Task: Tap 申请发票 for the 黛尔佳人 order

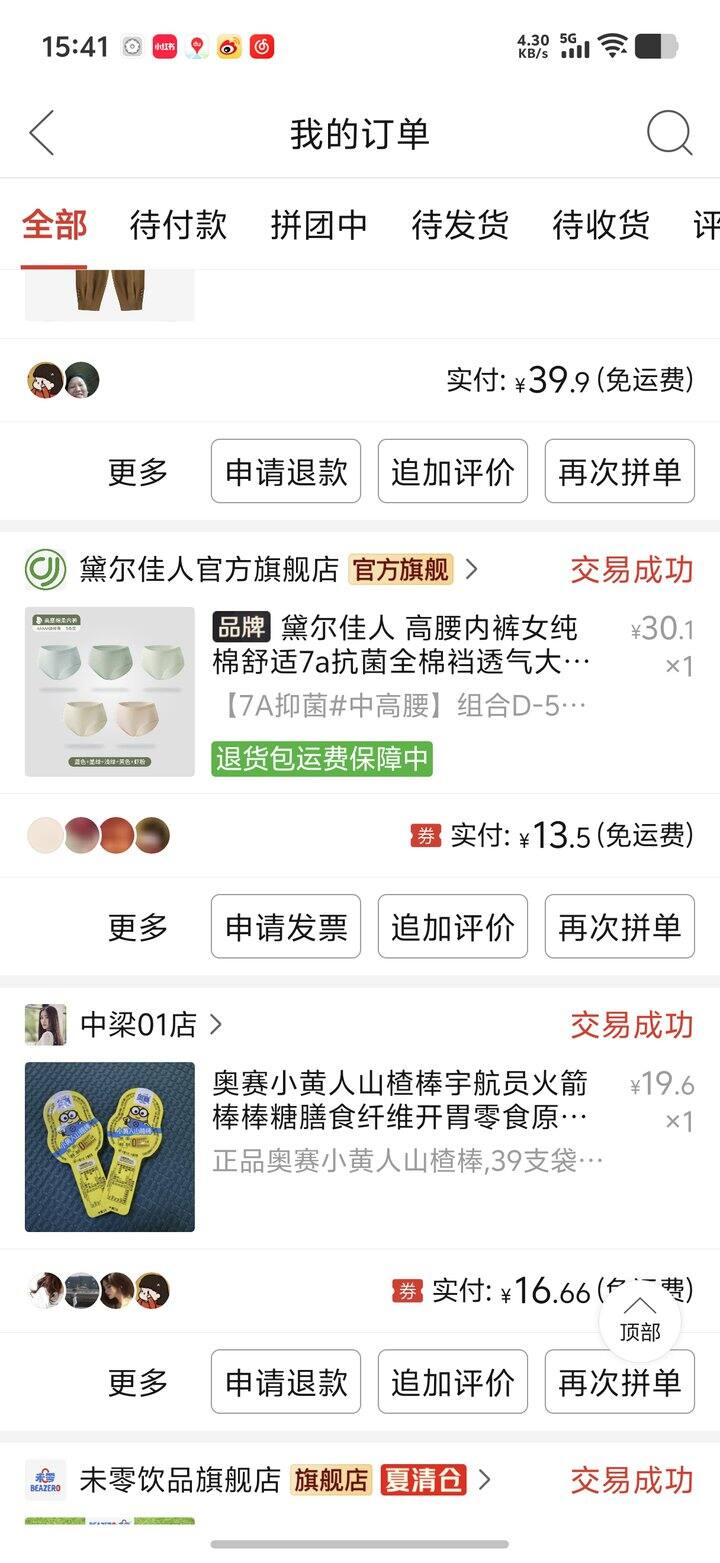Action: coord(286,926)
